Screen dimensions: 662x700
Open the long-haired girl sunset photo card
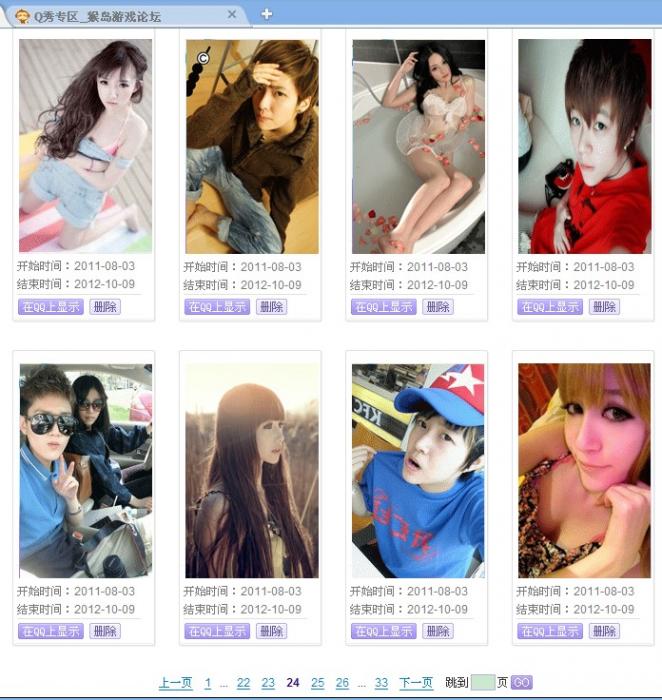coord(252,470)
